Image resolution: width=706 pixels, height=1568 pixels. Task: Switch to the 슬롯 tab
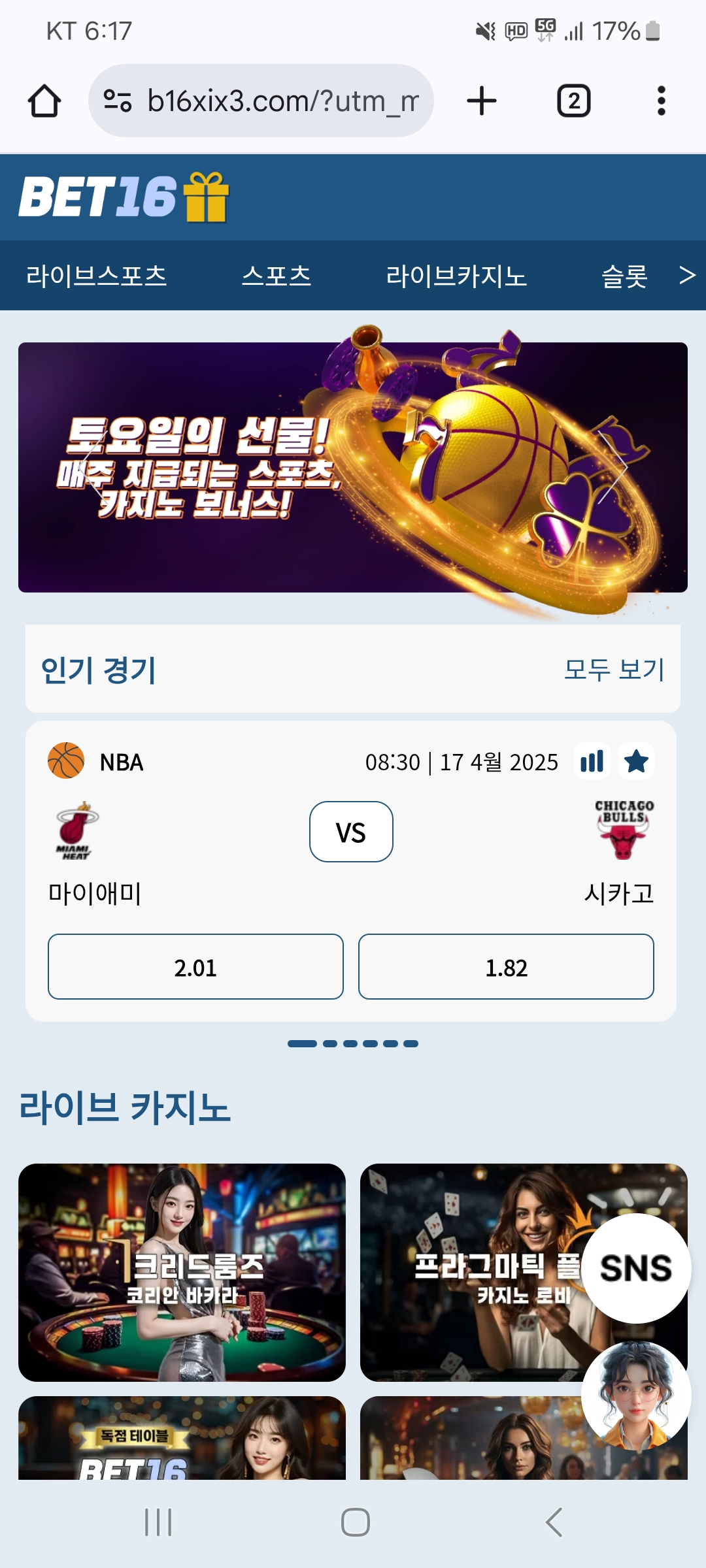[624, 276]
